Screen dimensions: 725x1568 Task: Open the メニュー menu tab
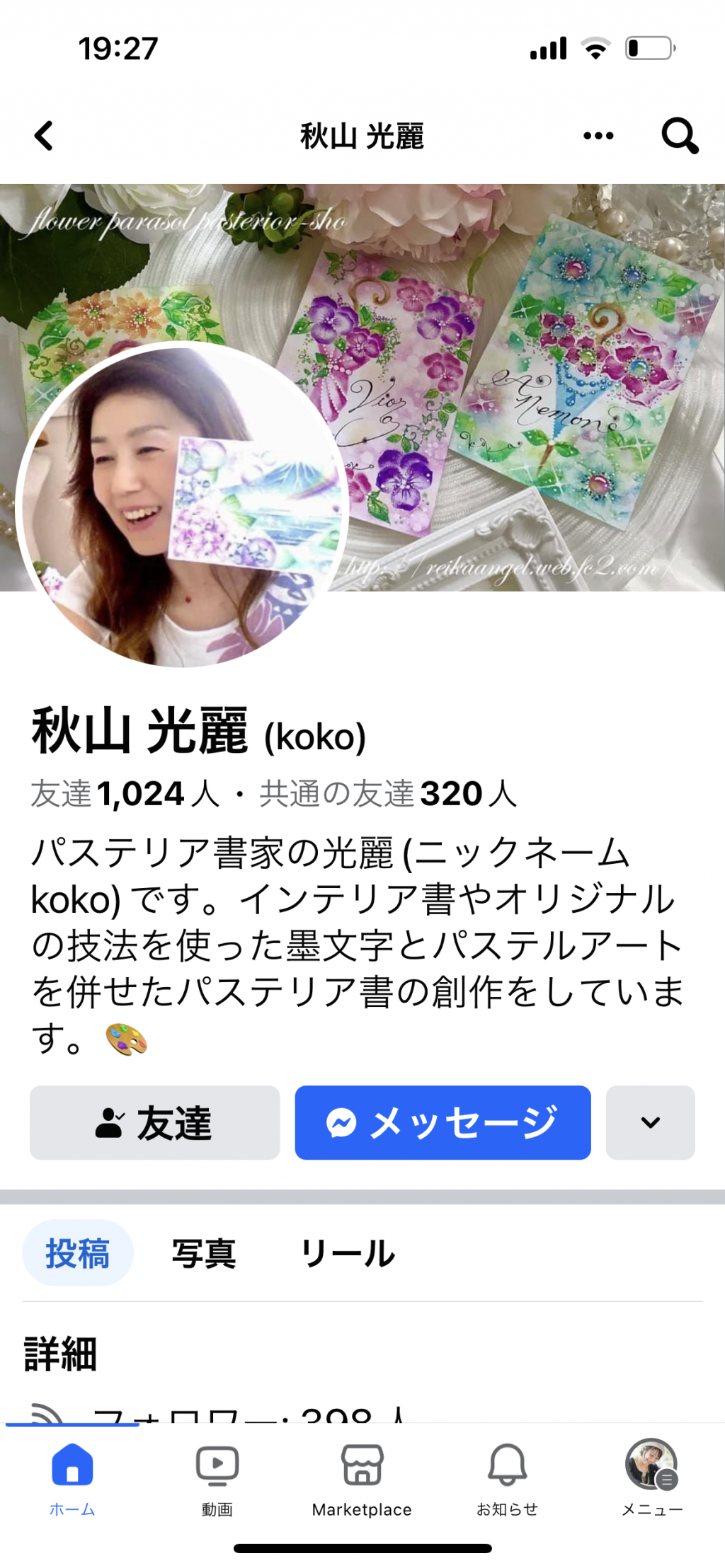tap(652, 1479)
